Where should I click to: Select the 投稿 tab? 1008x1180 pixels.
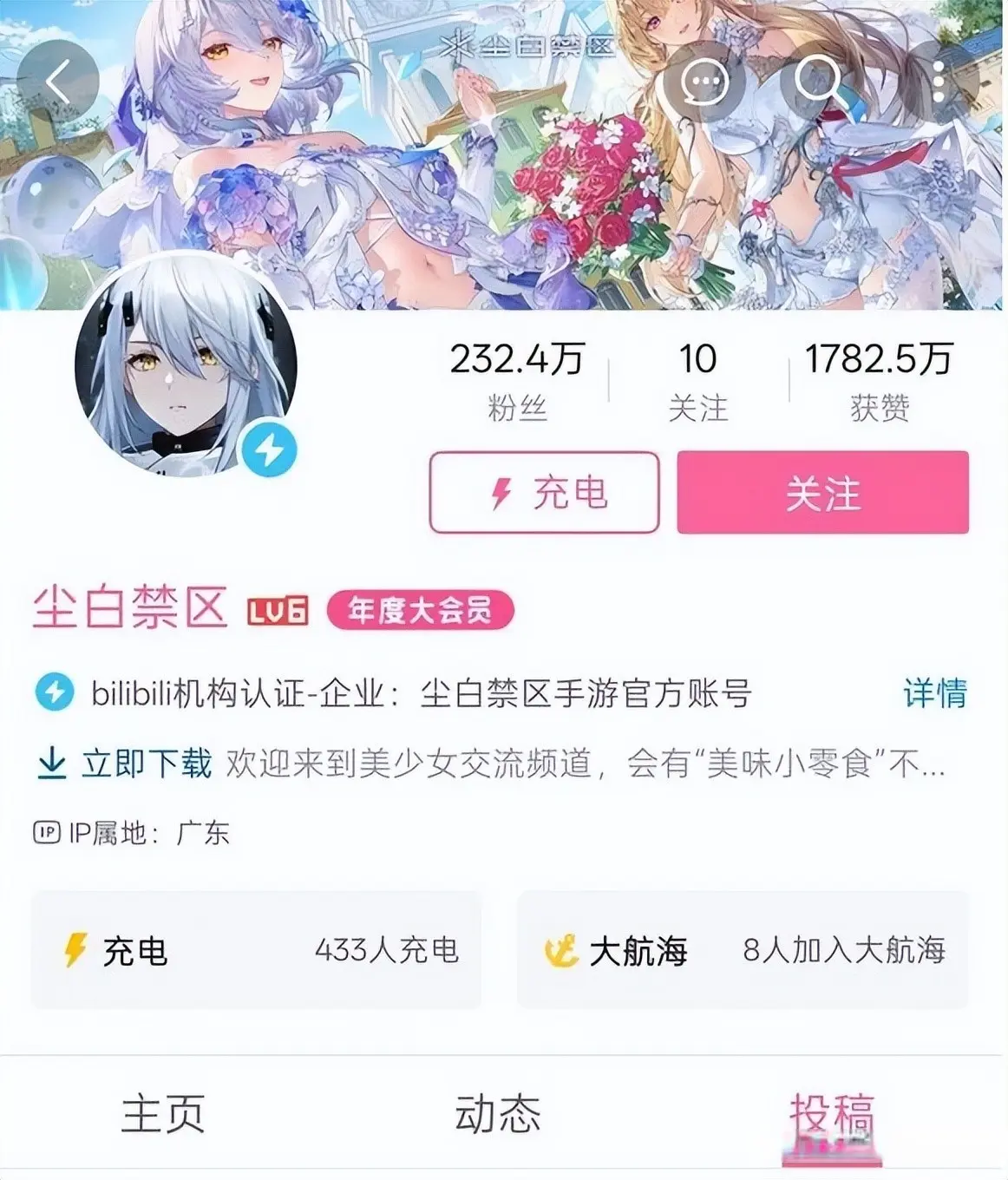[x=832, y=1114]
